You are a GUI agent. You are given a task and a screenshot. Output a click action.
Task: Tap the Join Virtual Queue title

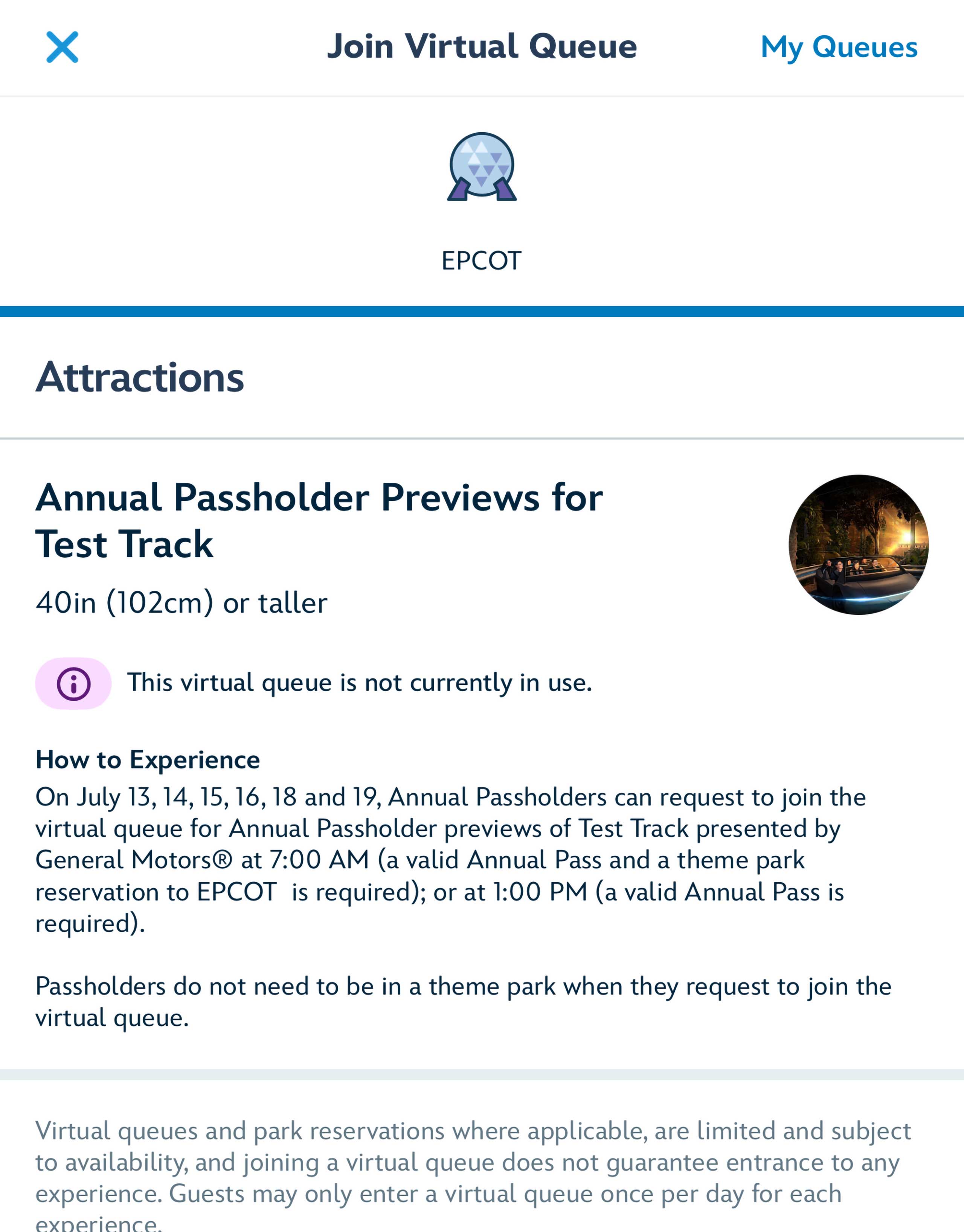click(x=482, y=46)
